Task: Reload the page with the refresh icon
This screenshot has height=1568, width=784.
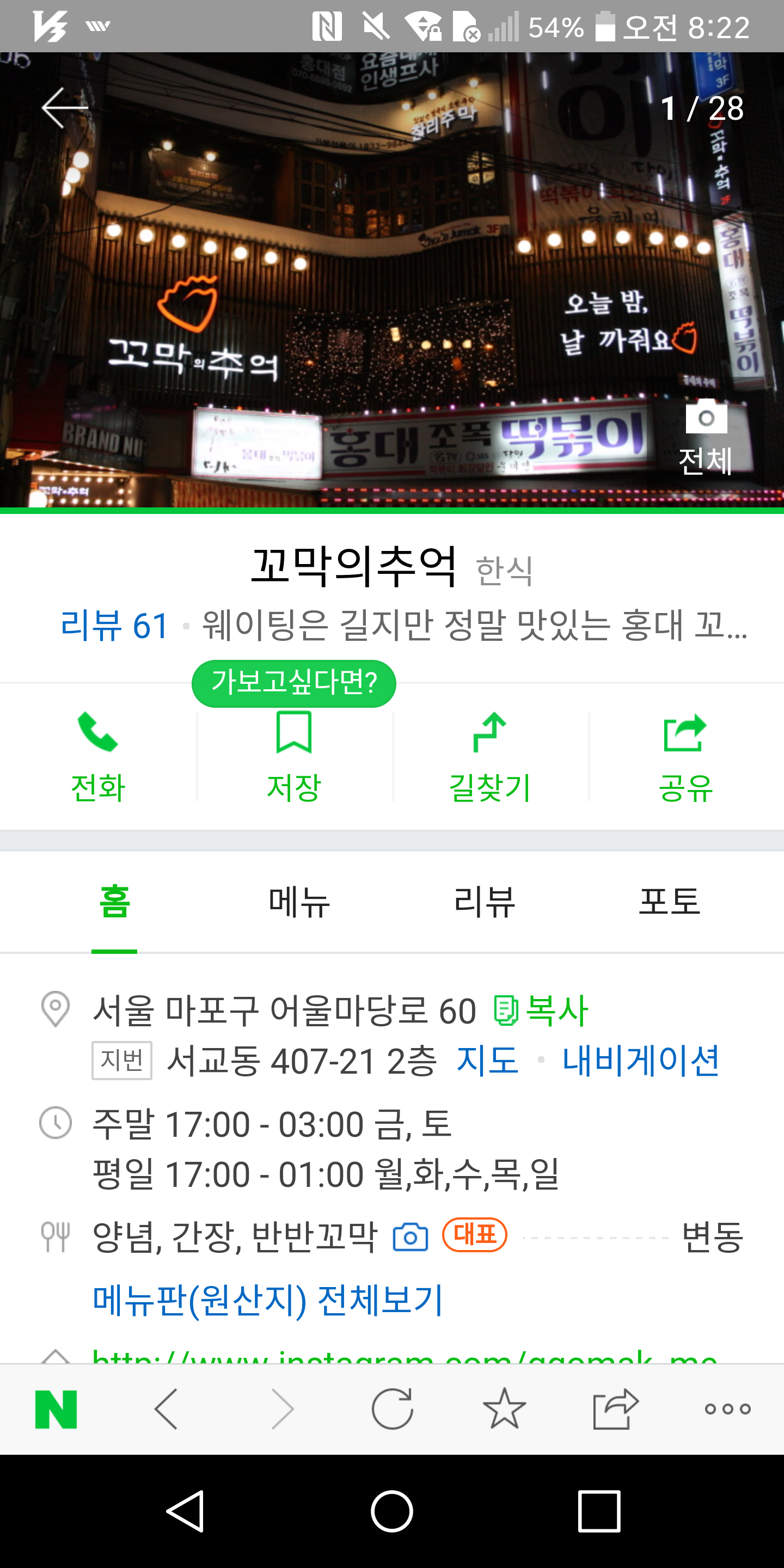Action: point(392,1408)
